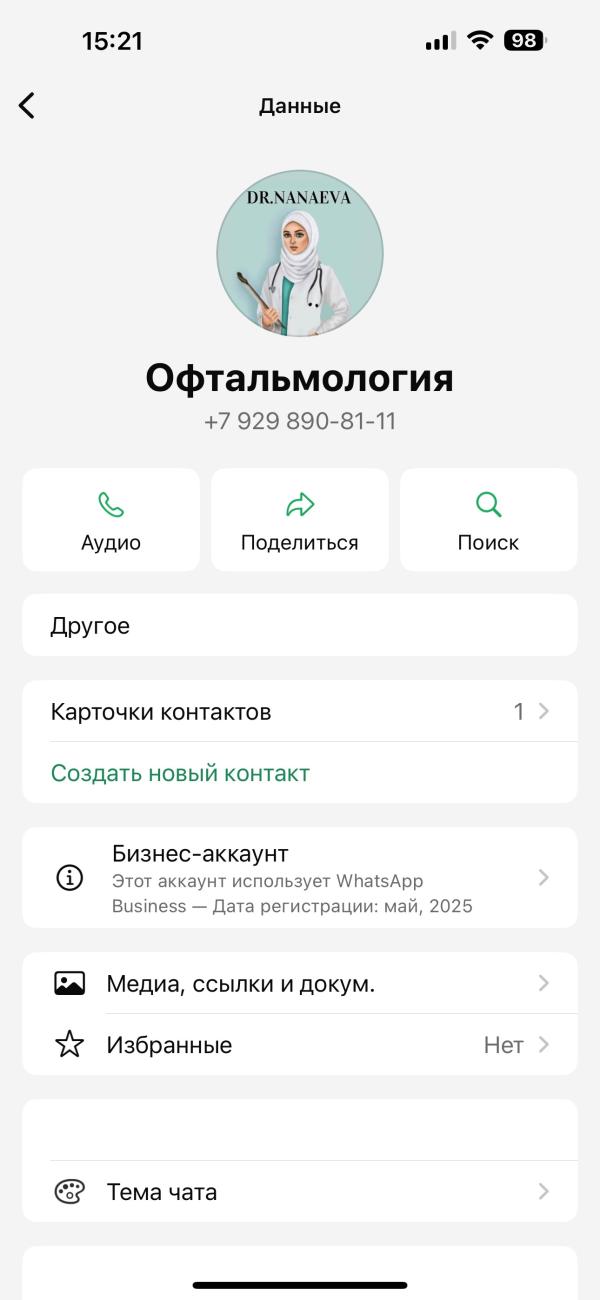Viewport: 600px width, 1300px height.
Task: Go back from the Данные screen
Action: (27, 105)
